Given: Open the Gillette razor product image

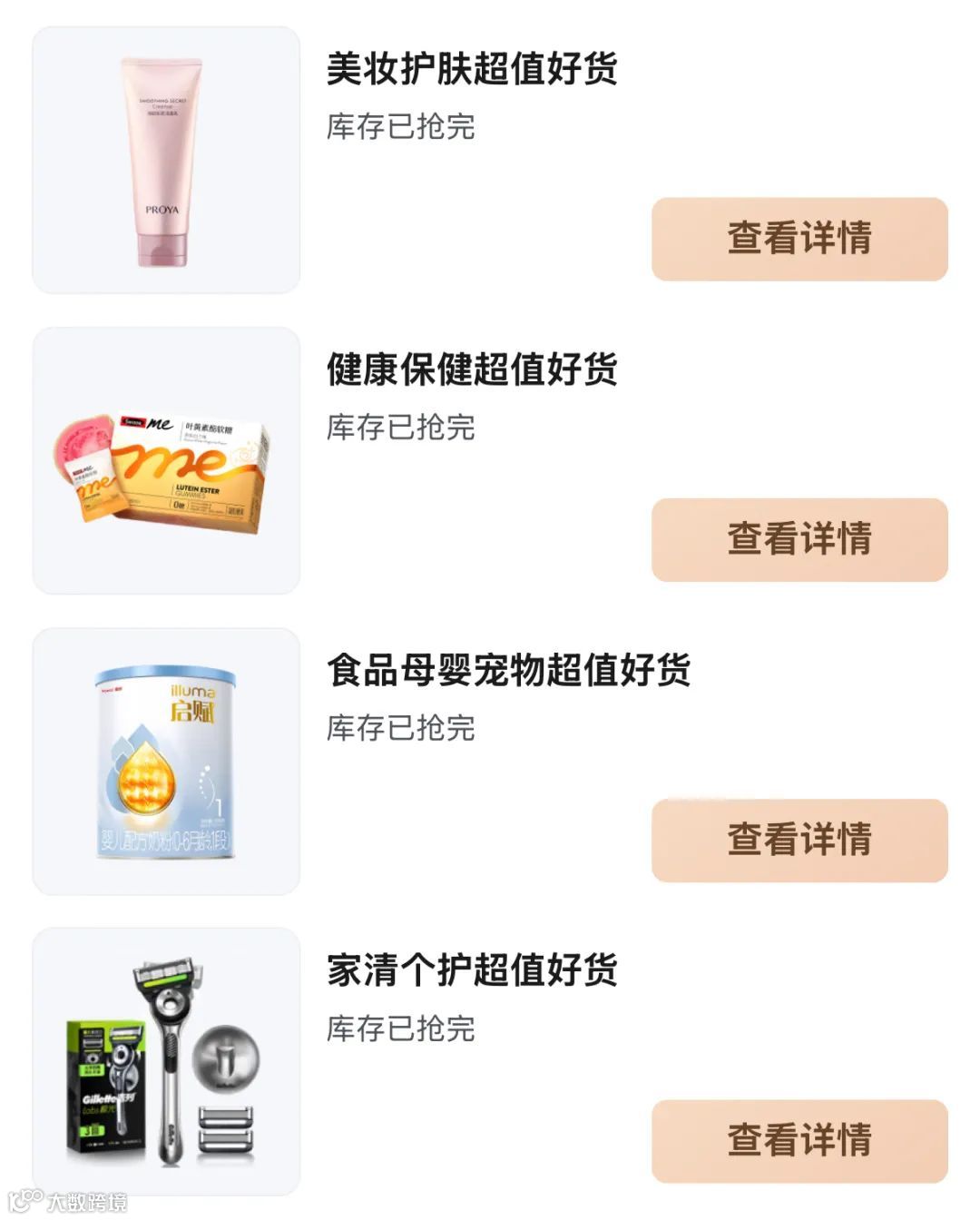Looking at the screenshot, I should 166,1061.
